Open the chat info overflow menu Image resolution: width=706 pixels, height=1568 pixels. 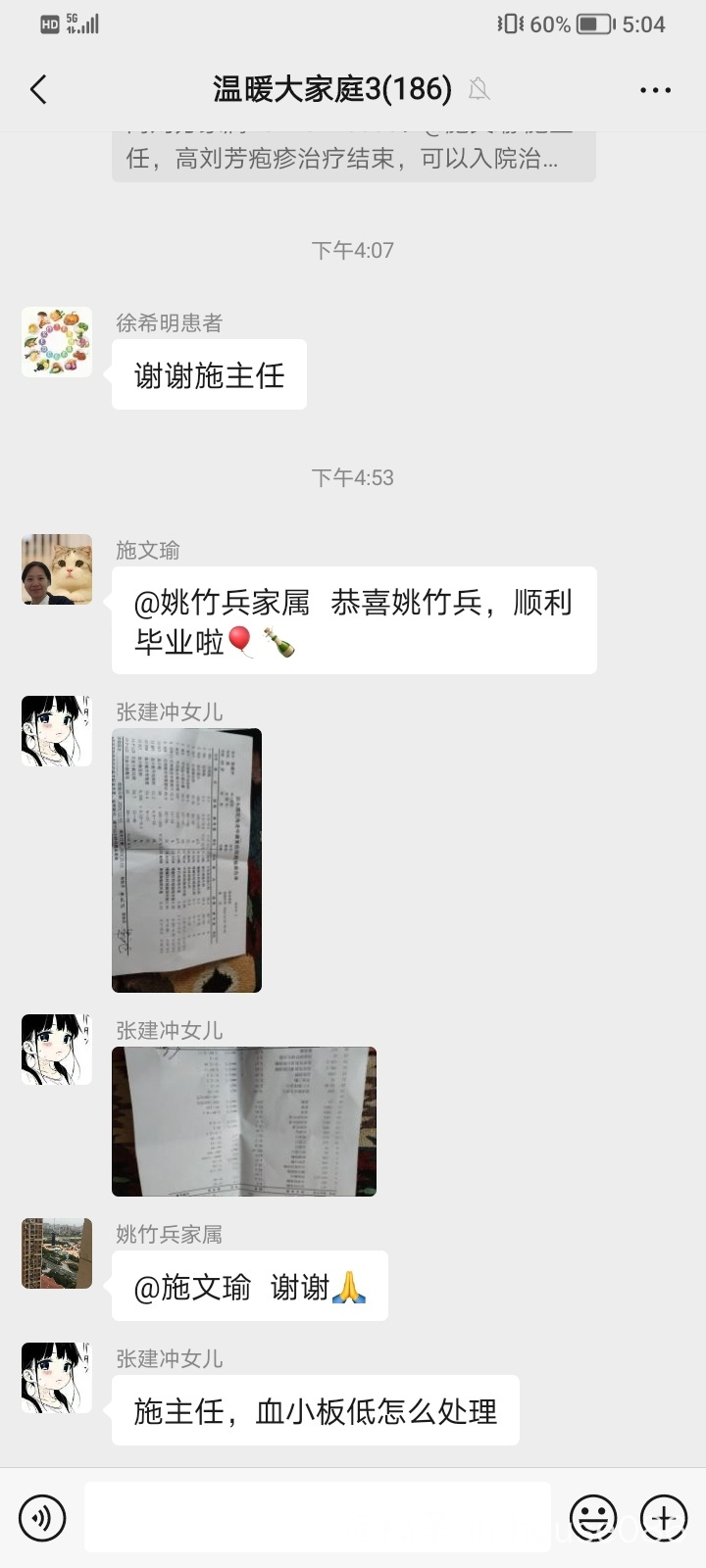pos(655,90)
